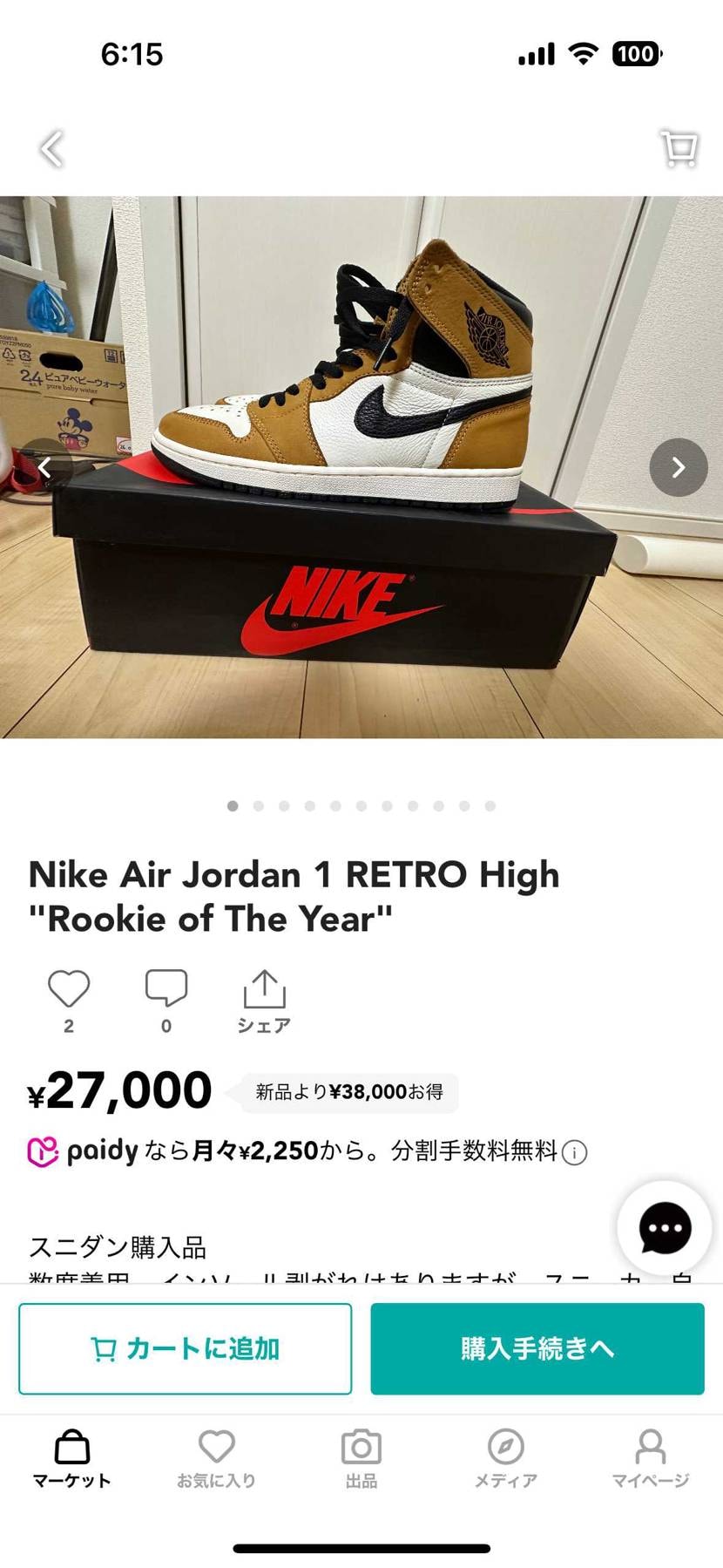Viewport: 723px width, 1568px height.
Task: Show the previous product photo
Action: tap(44, 468)
